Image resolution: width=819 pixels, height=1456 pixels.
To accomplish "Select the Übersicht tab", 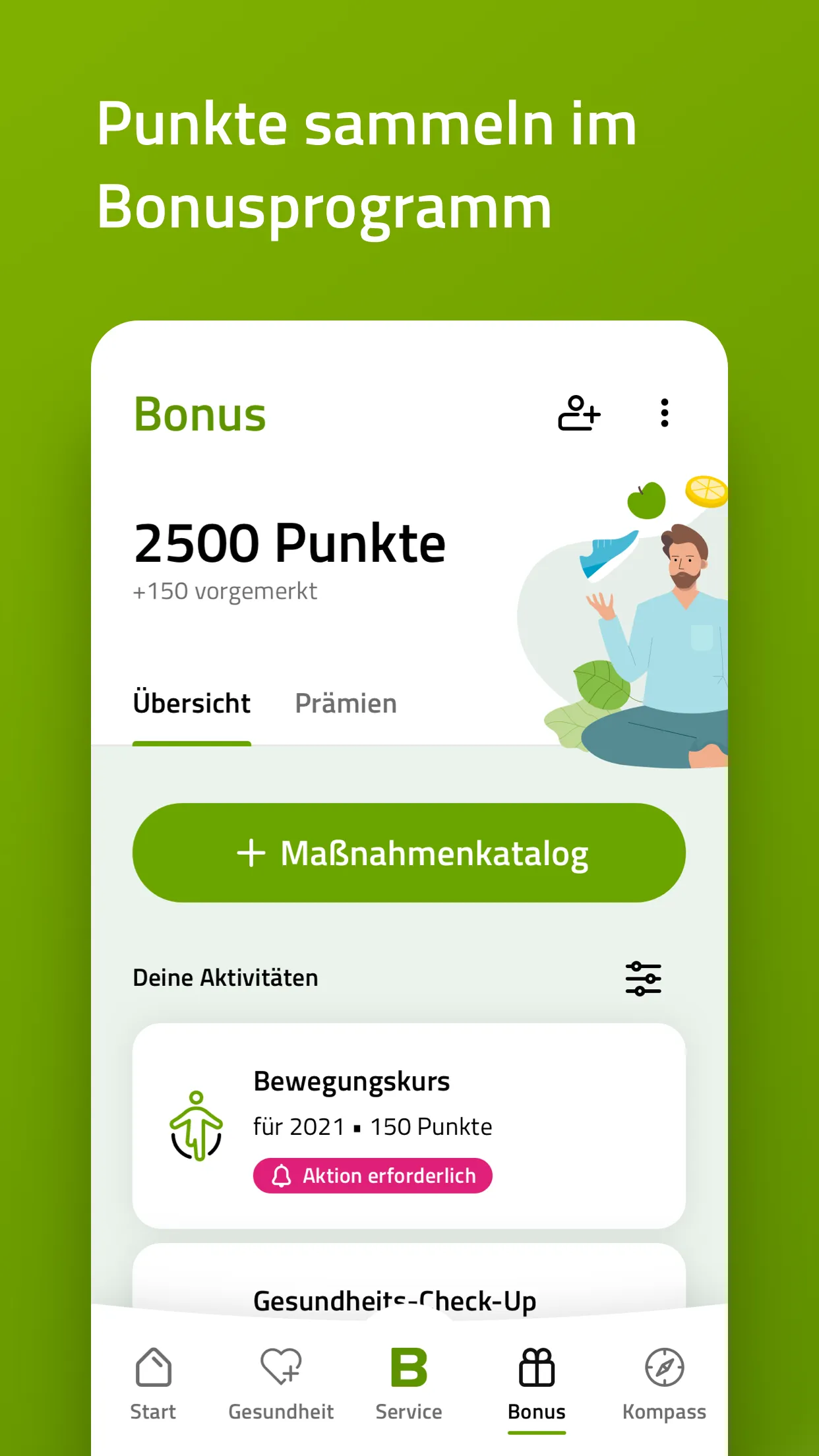I will [x=192, y=703].
